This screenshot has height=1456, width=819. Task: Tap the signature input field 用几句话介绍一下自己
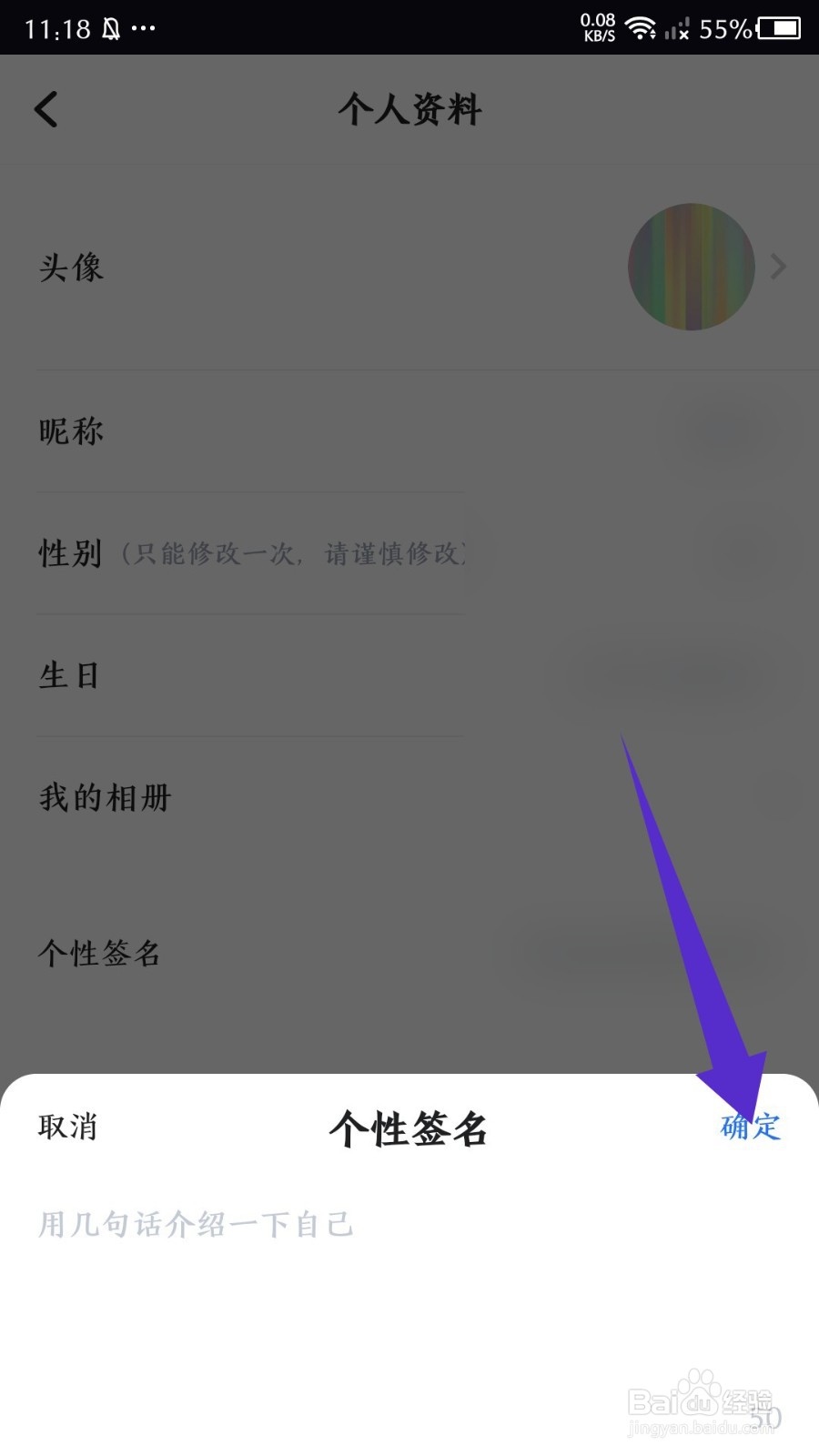tap(196, 1226)
